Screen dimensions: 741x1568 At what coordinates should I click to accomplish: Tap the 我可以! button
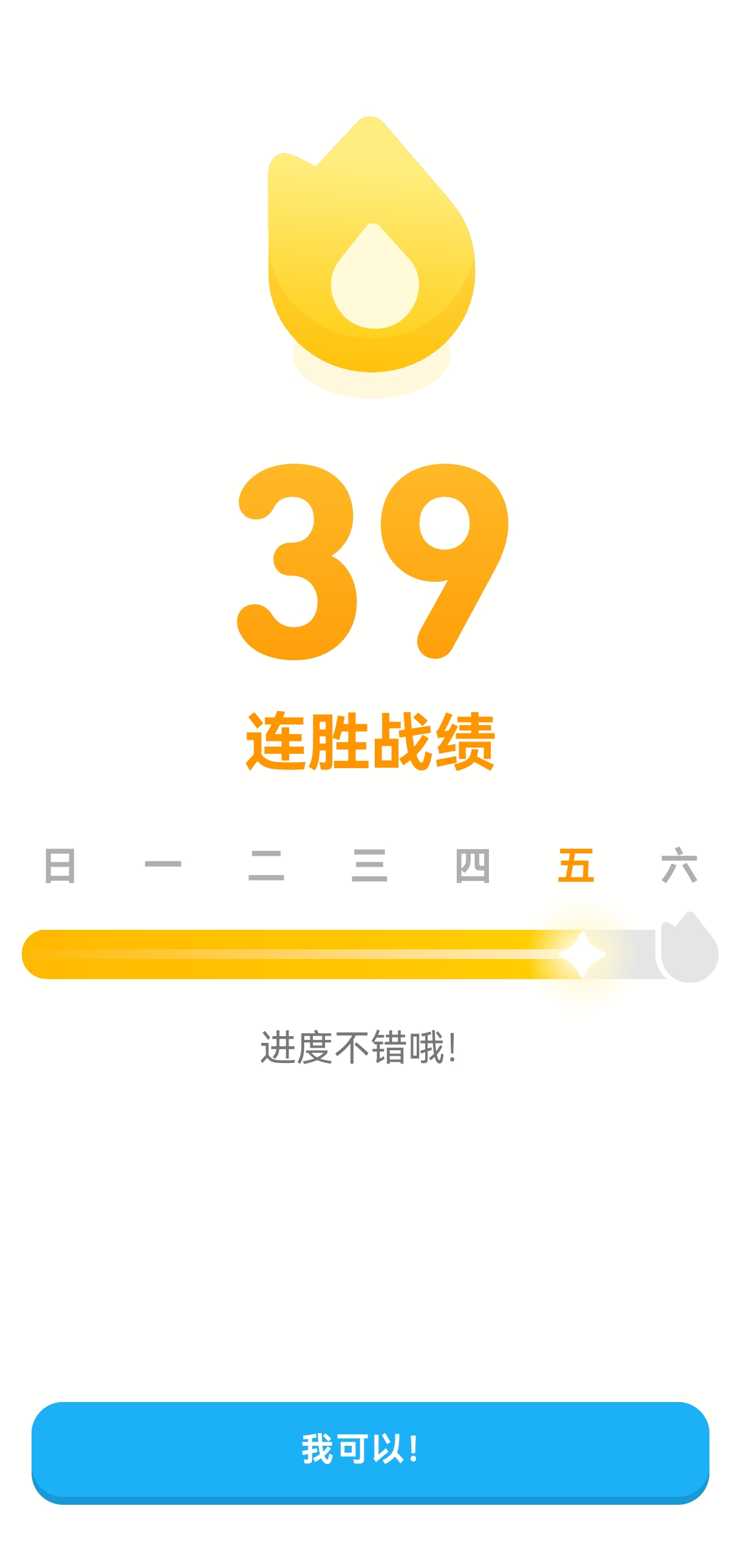370,1450
